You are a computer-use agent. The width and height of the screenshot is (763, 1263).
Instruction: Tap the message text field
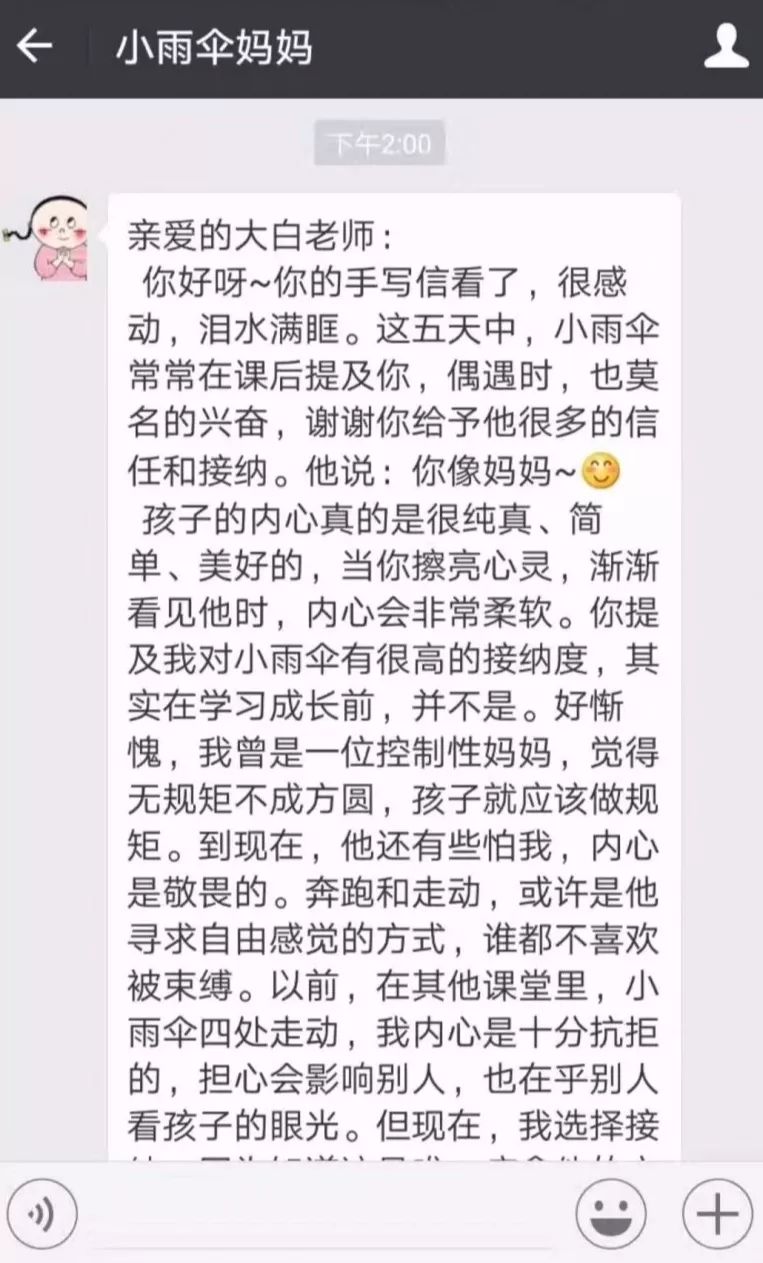click(x=325, y=1216)
